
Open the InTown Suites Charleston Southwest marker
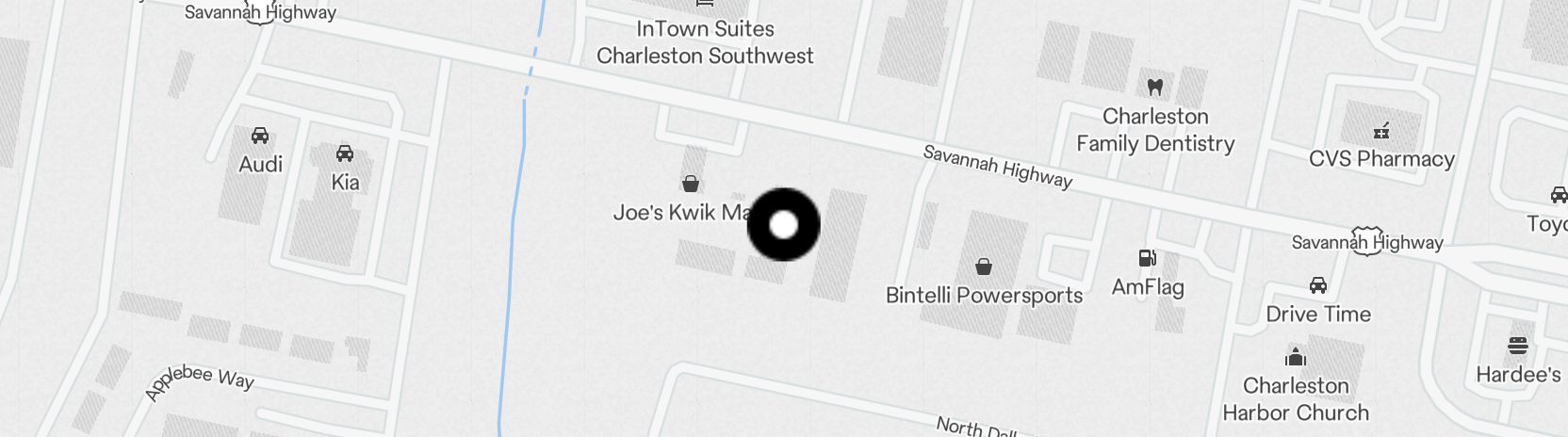(x=705, y=6)
